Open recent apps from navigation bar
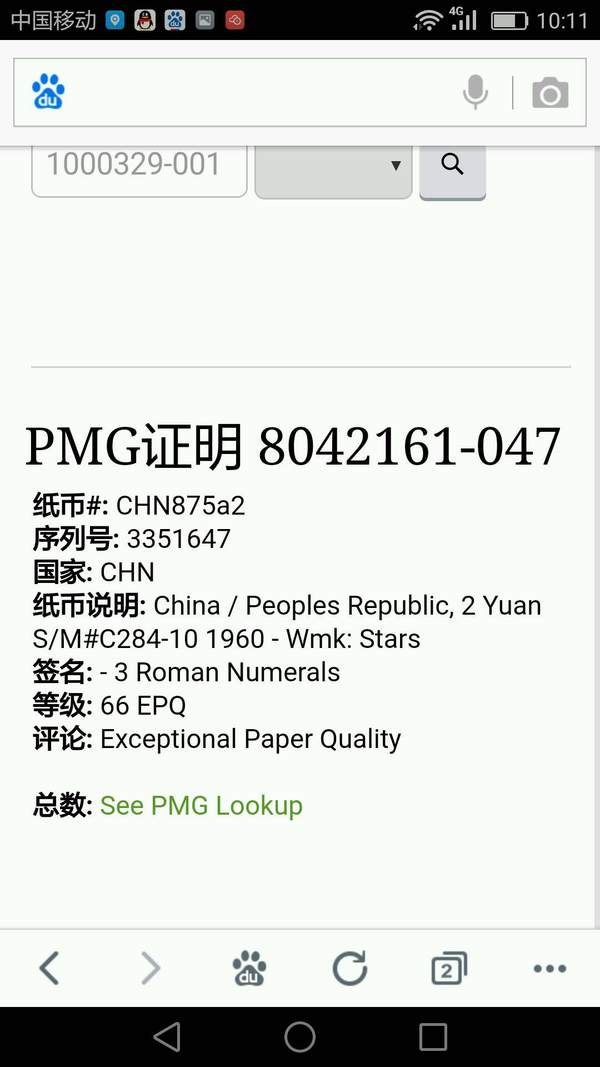Viewport: 600px width, 1067px height. point(433,1037)
